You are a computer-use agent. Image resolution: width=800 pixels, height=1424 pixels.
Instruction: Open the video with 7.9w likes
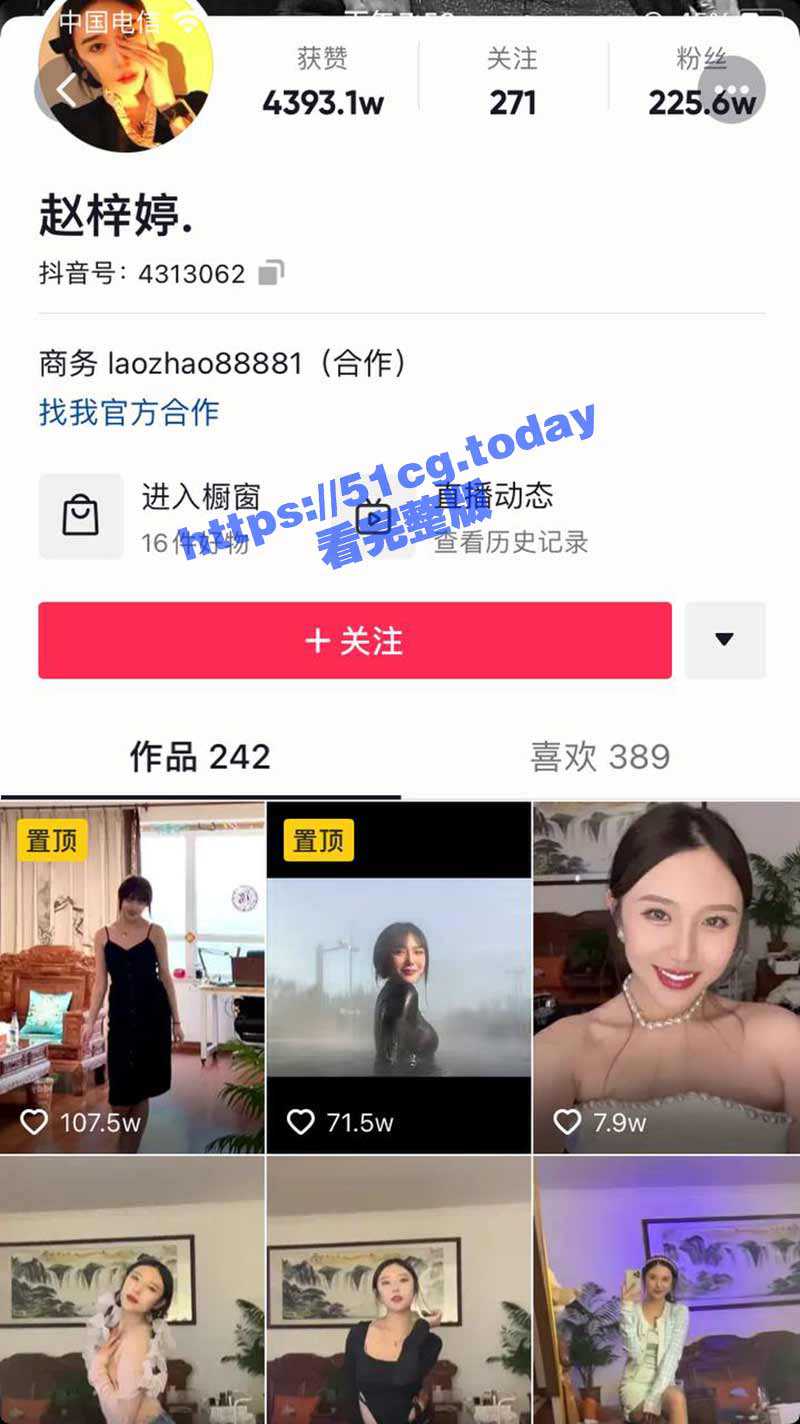pyautogui.click(x=666, y=978)
